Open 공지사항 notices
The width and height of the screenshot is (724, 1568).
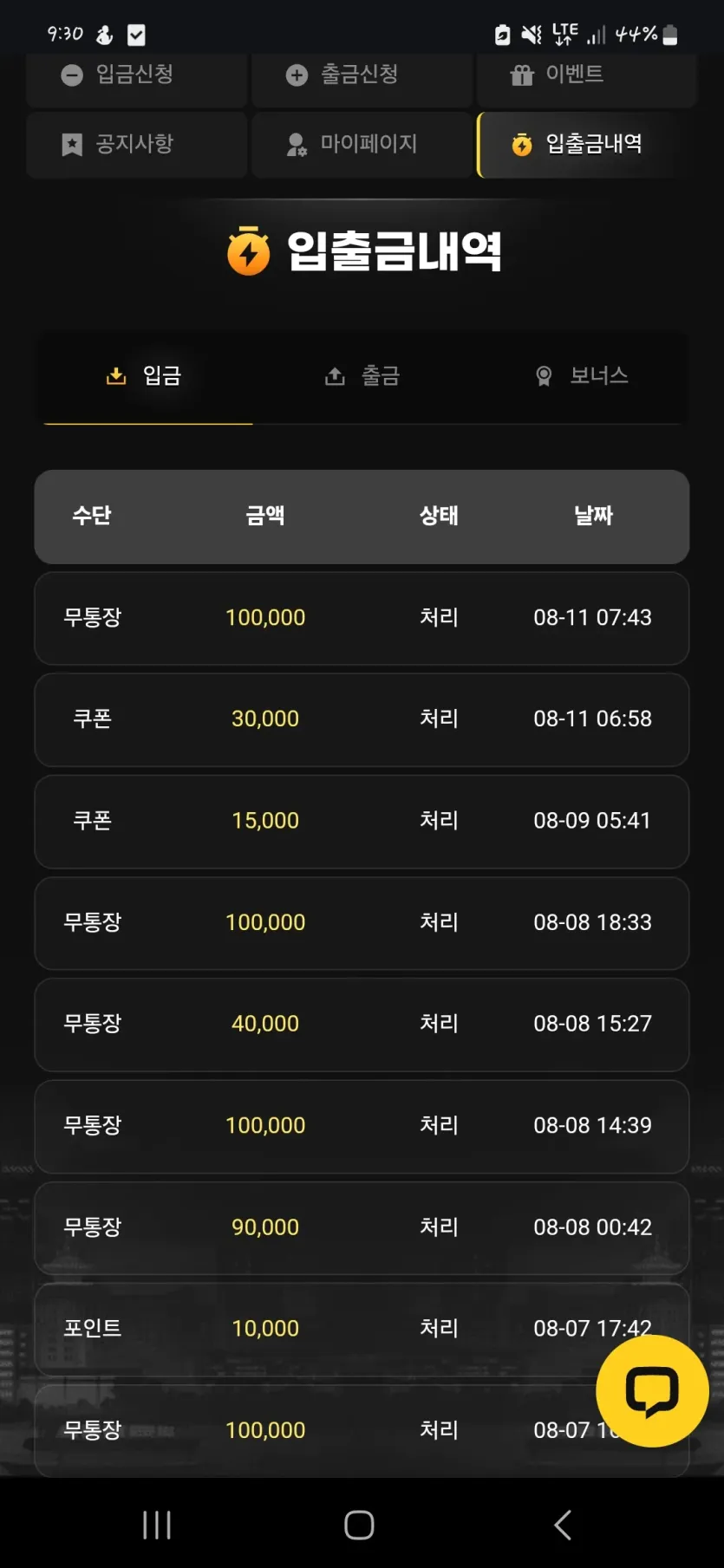[x=136, y=144]
